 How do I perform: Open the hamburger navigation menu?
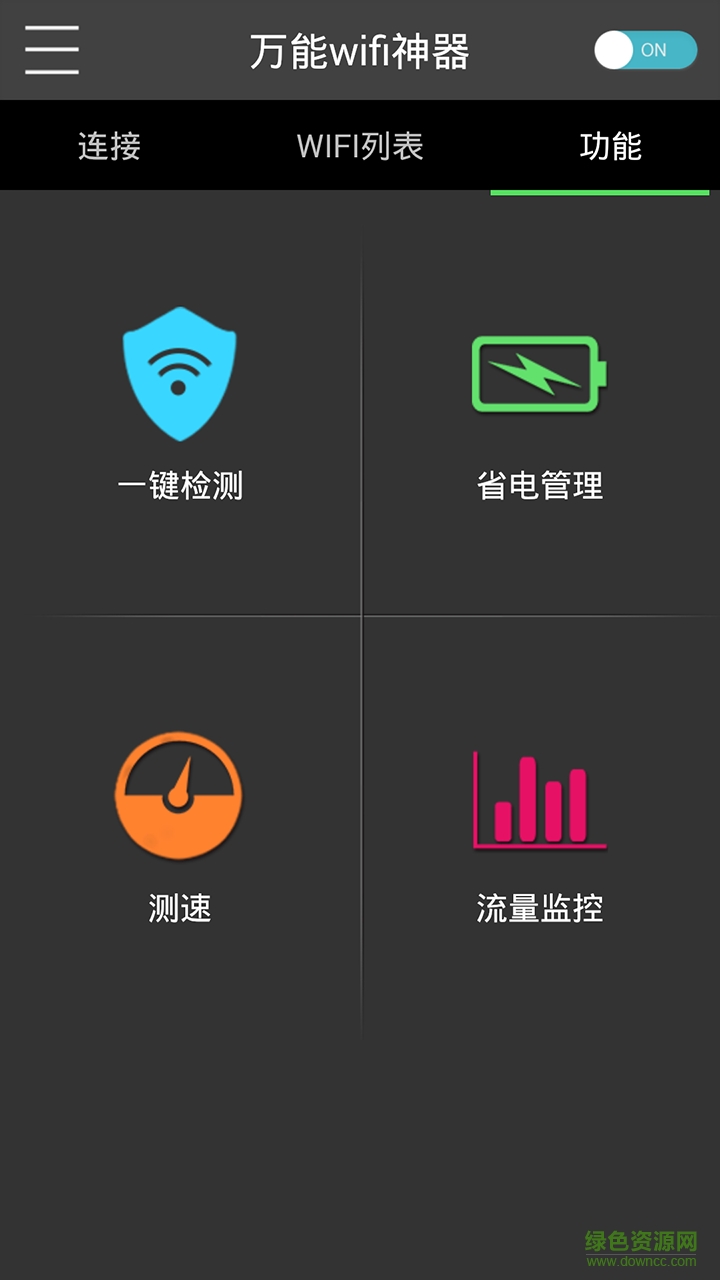pyautogui.click(x=51, y=49)
